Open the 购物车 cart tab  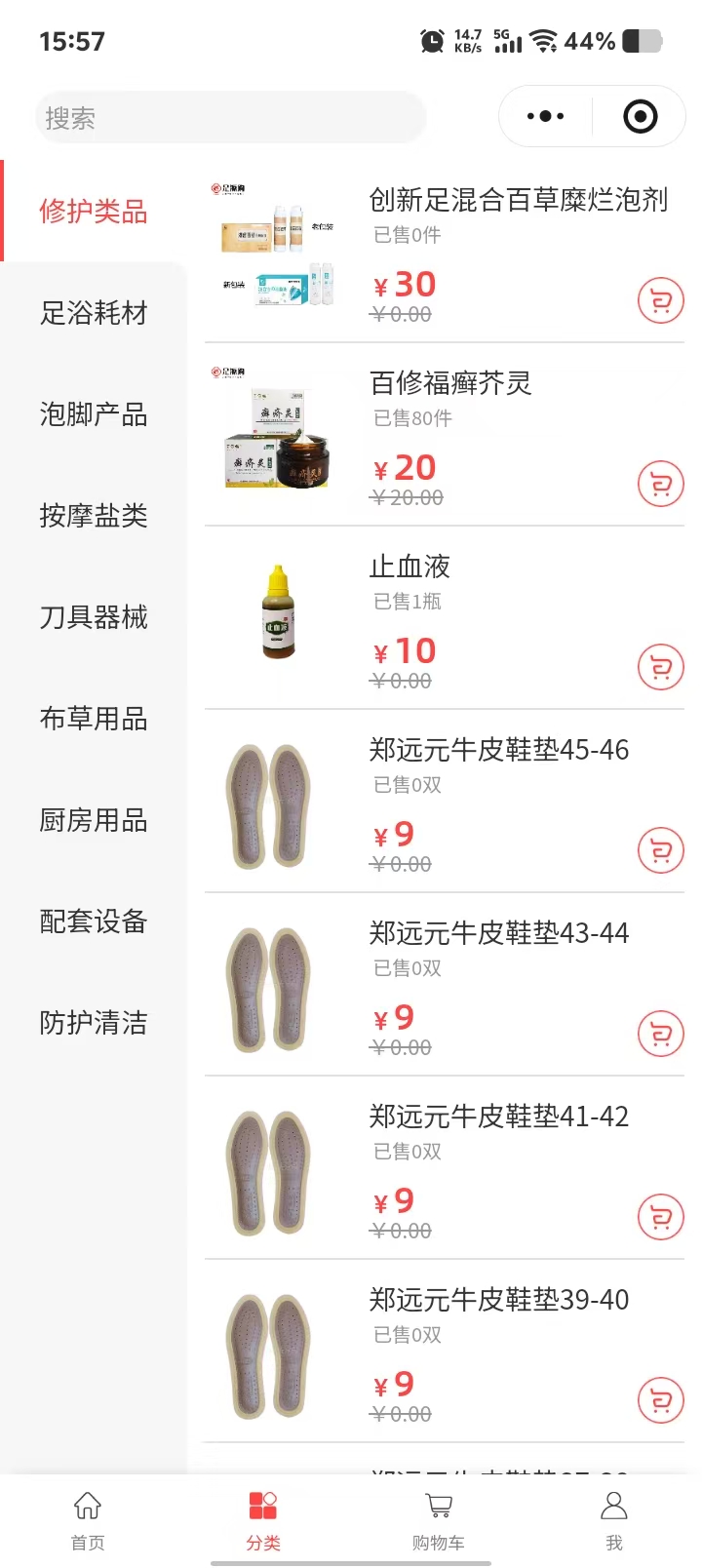point(439,1519)
